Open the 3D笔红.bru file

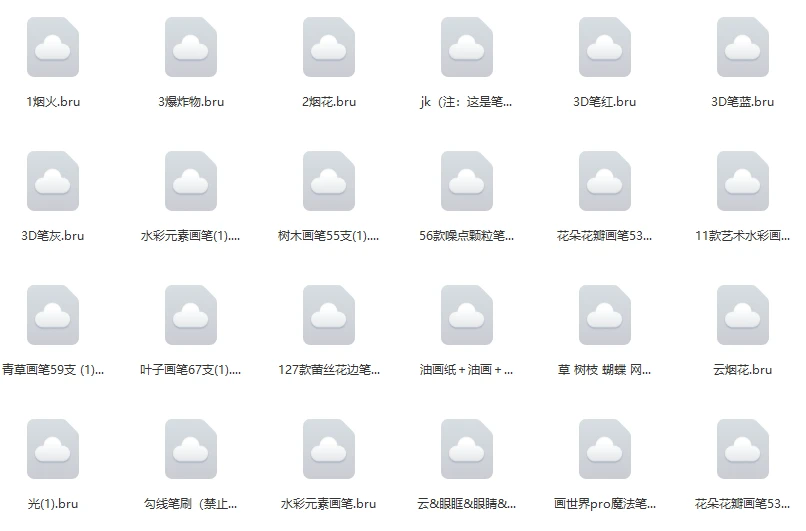604,47
